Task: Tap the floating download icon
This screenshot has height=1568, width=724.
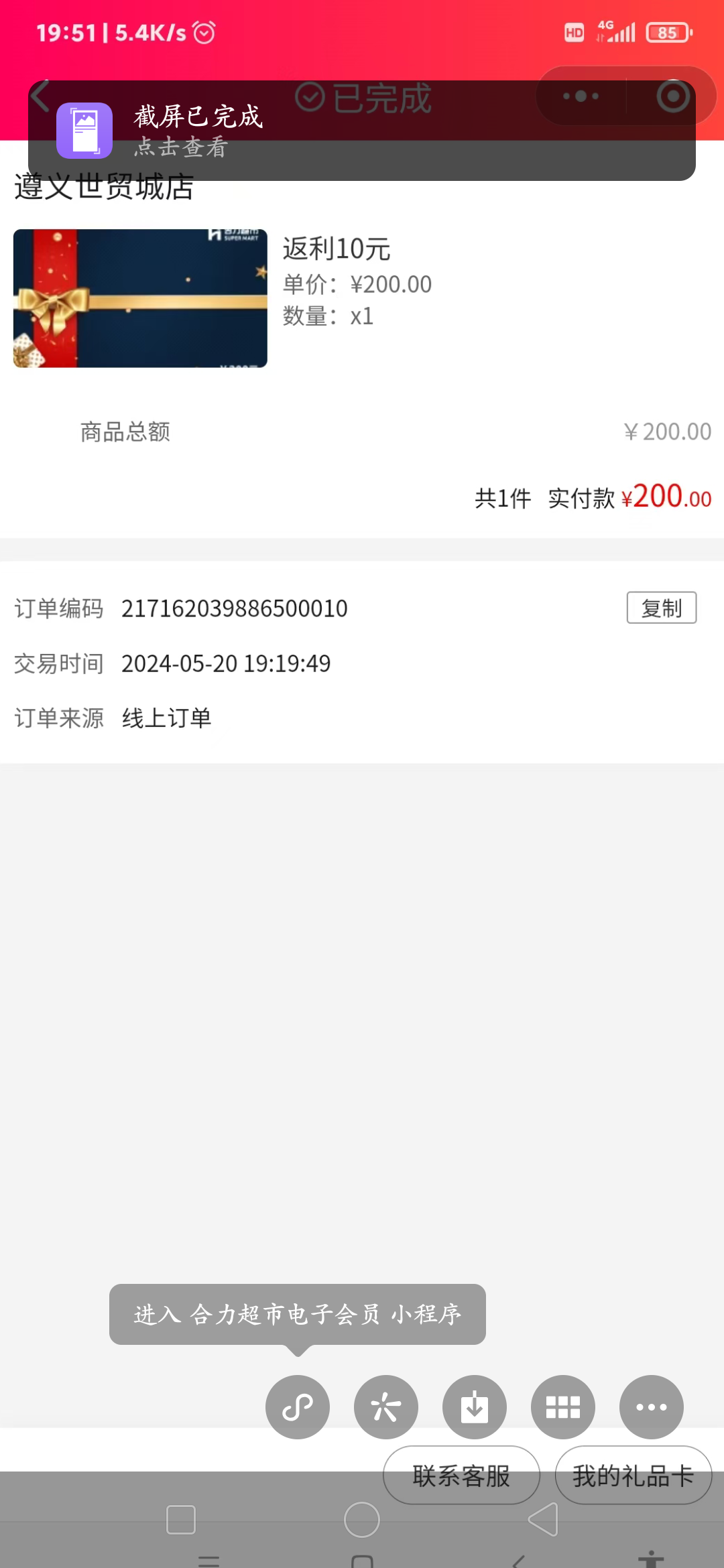Action: coord(475,1407)
